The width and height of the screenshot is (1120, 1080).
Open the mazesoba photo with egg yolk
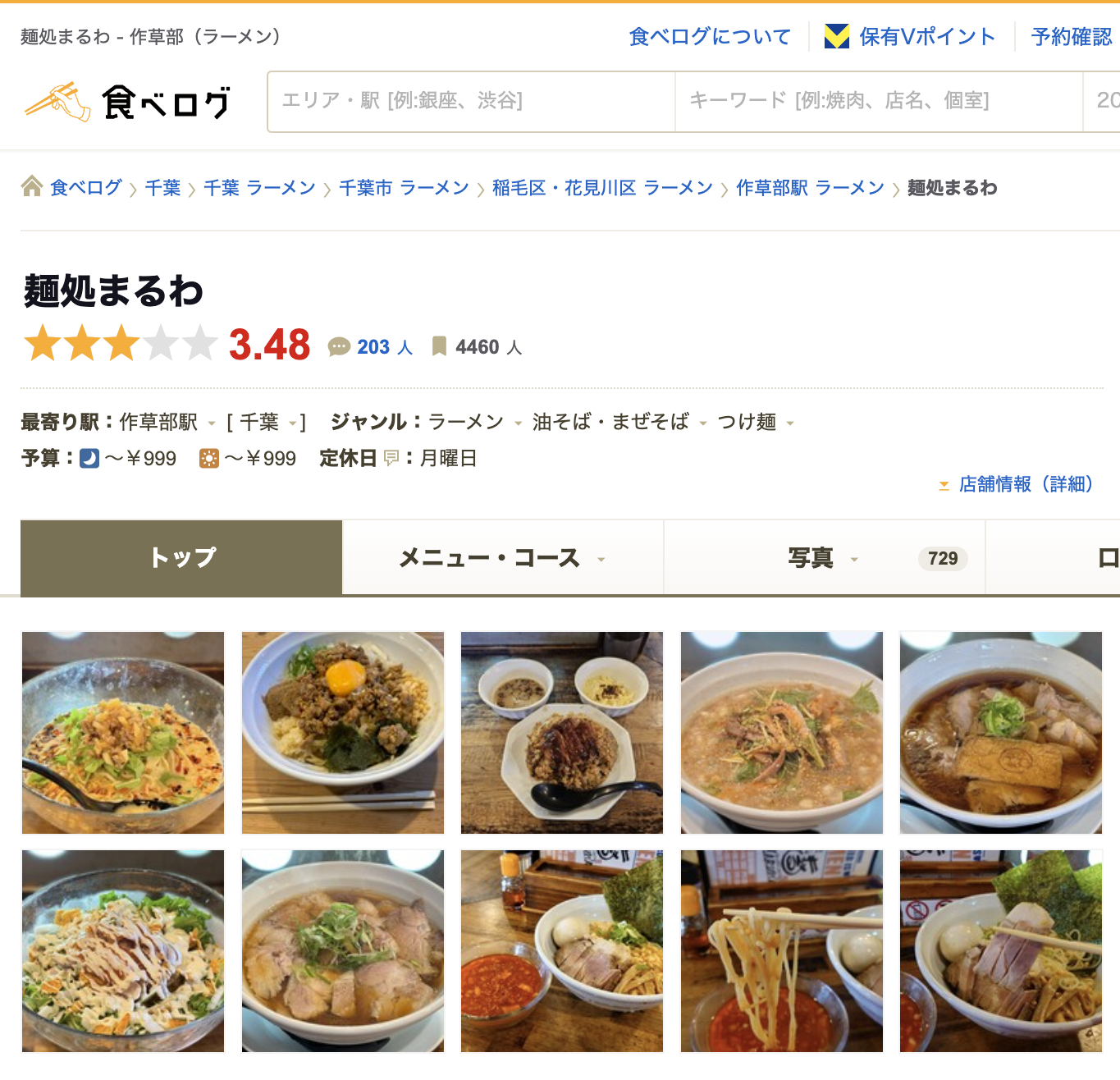click(x=343, y=732)
